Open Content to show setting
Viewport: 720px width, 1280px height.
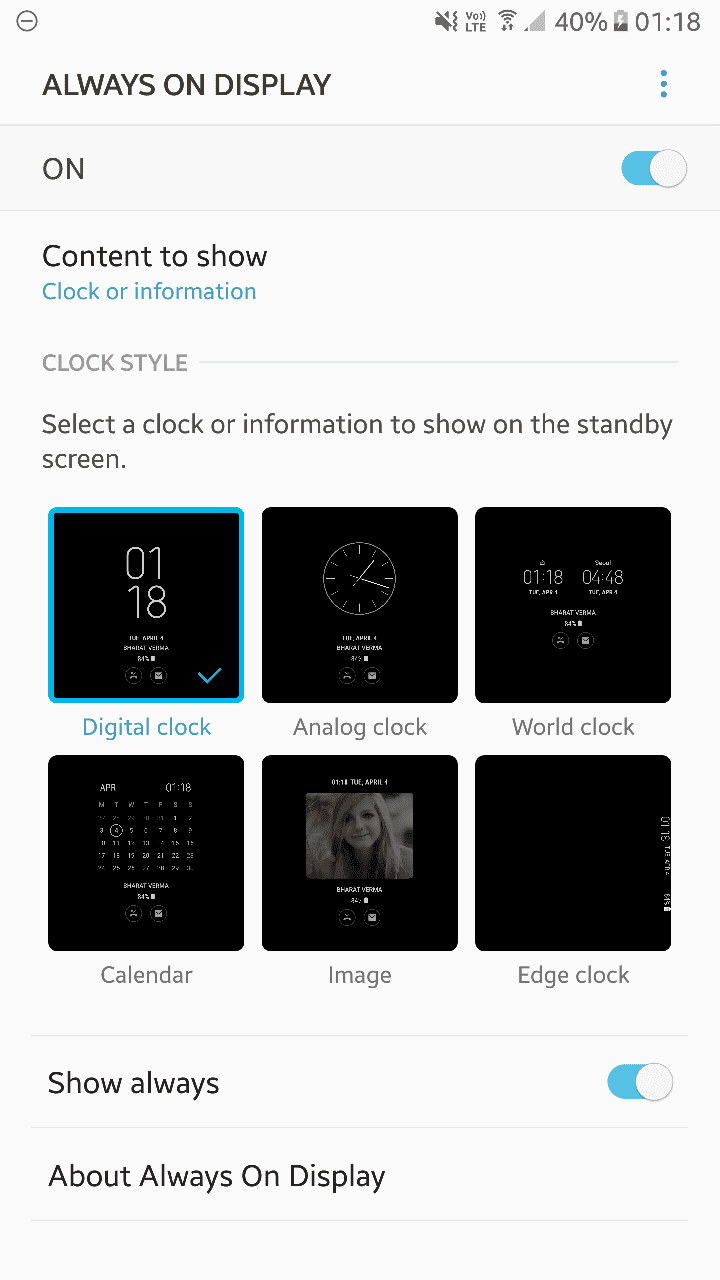click(155, 272)
